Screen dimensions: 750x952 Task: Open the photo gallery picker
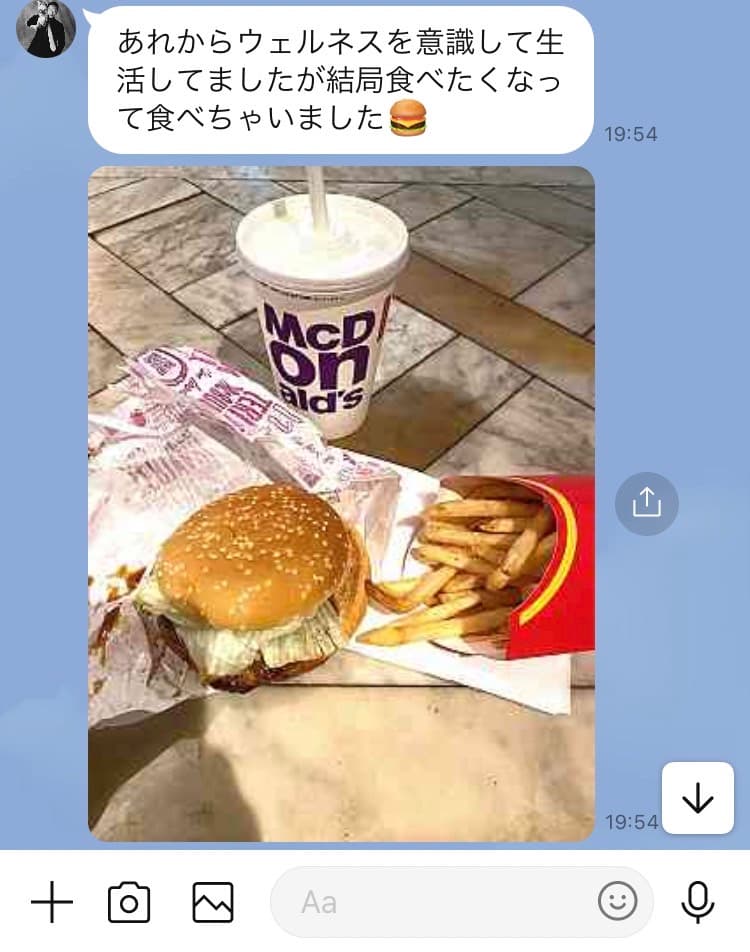[x=213, y=903]
